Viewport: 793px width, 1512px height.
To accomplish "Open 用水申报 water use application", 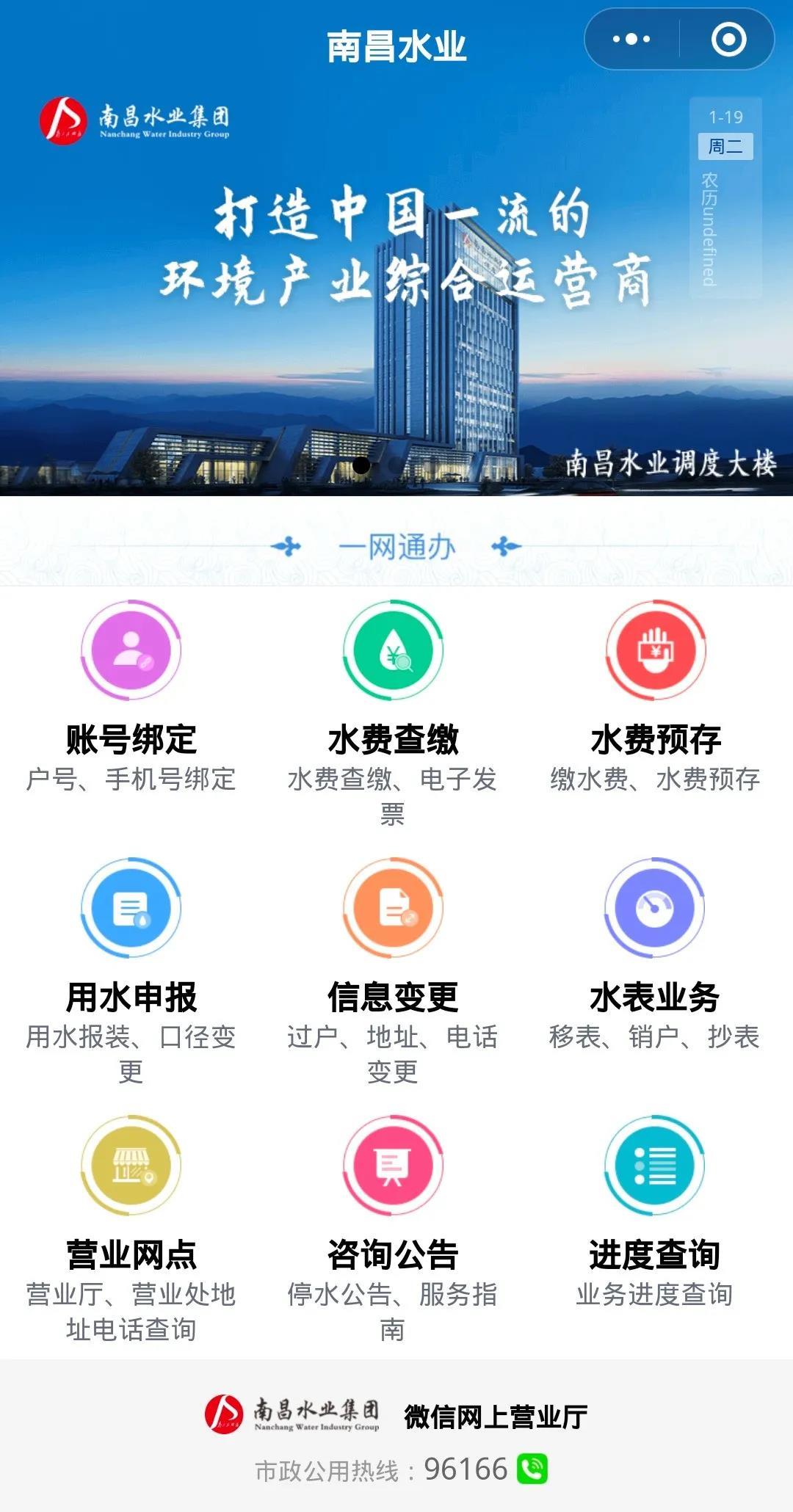I will coord(131,908).
